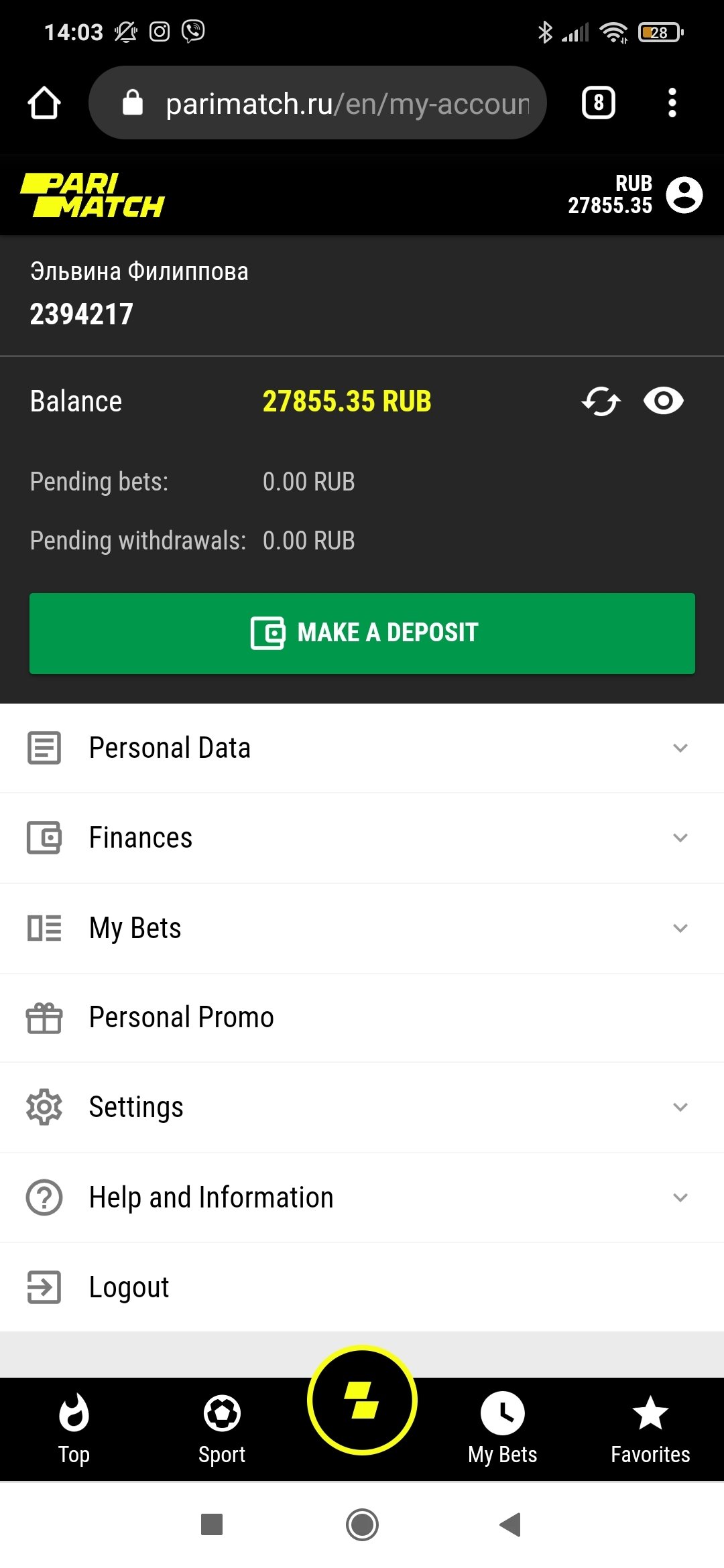
Task: Expand the Finances section
Action: (362, 838)
